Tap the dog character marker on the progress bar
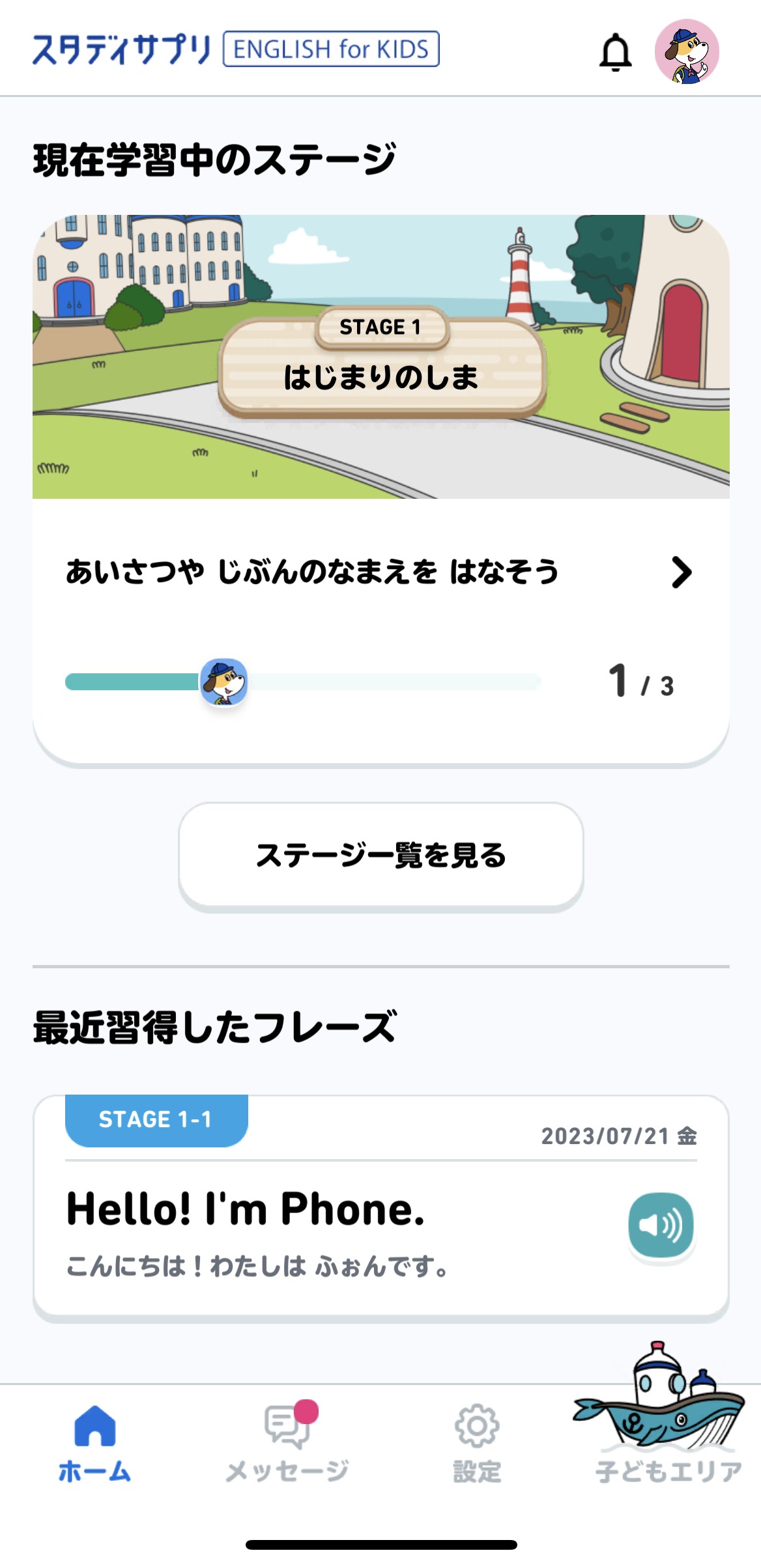 click(x=225, y=680)
